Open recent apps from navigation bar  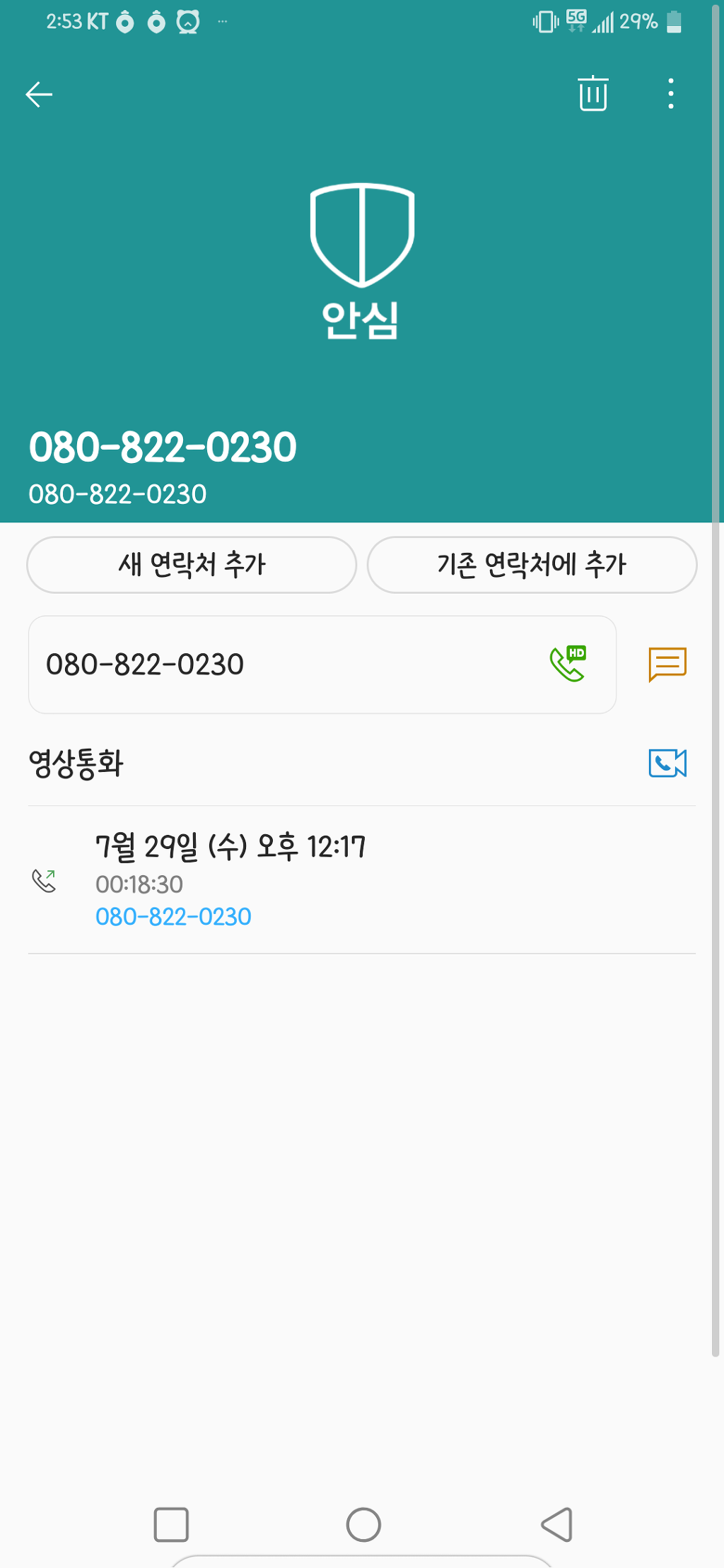[171, 1525]
